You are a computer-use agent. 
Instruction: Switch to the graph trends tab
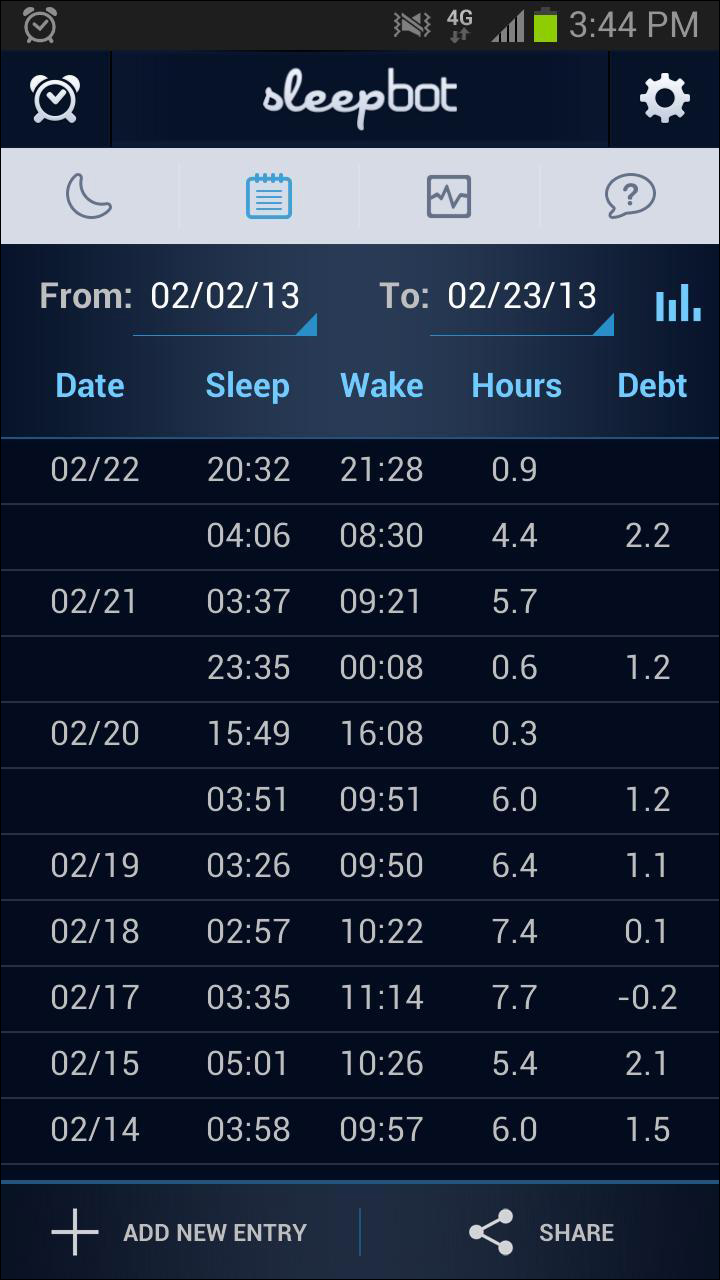(x=449, y=196)
